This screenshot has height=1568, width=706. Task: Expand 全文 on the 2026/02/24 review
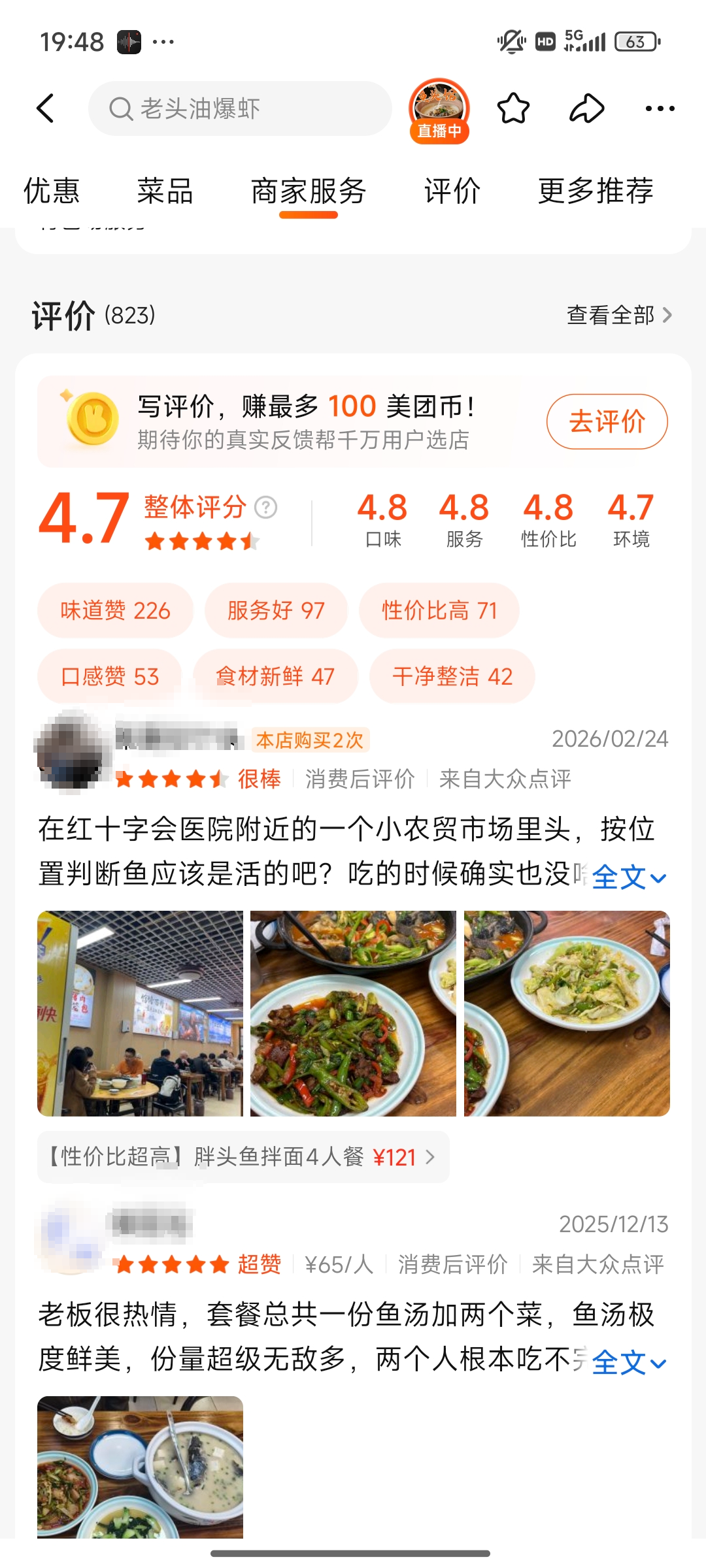point(629,877)
